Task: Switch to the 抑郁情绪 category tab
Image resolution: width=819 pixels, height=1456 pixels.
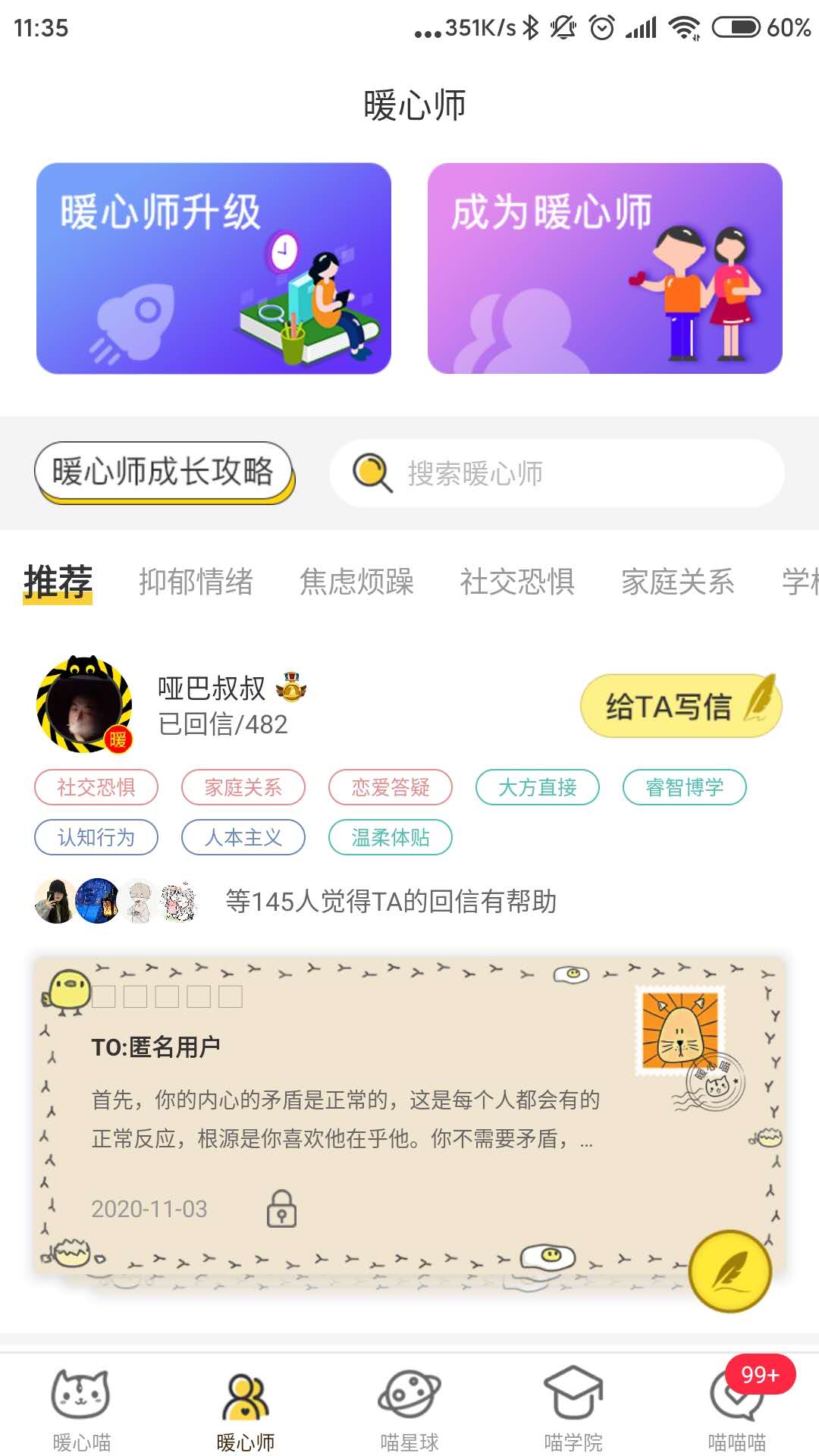Action: tap(197, 582)
